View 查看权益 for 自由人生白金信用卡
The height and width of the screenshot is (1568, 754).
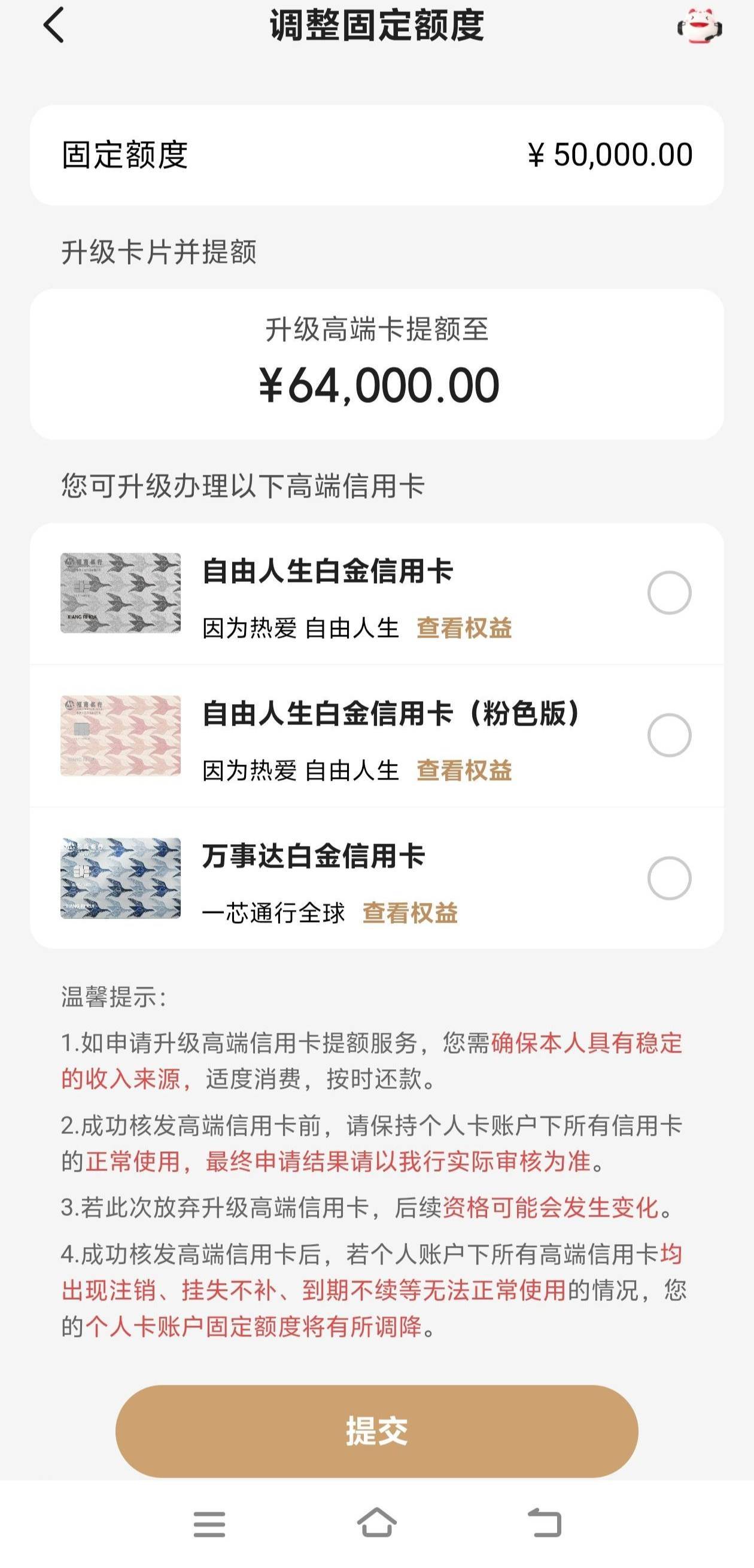click(464, 627)
